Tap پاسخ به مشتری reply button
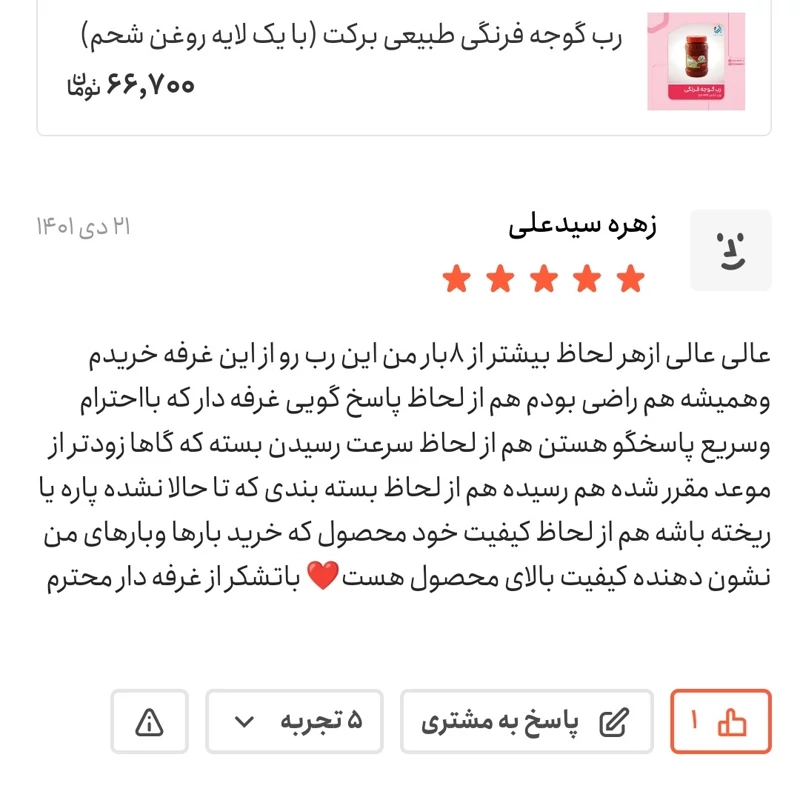This screenshot has width=800, height=800. pos(527,721)
